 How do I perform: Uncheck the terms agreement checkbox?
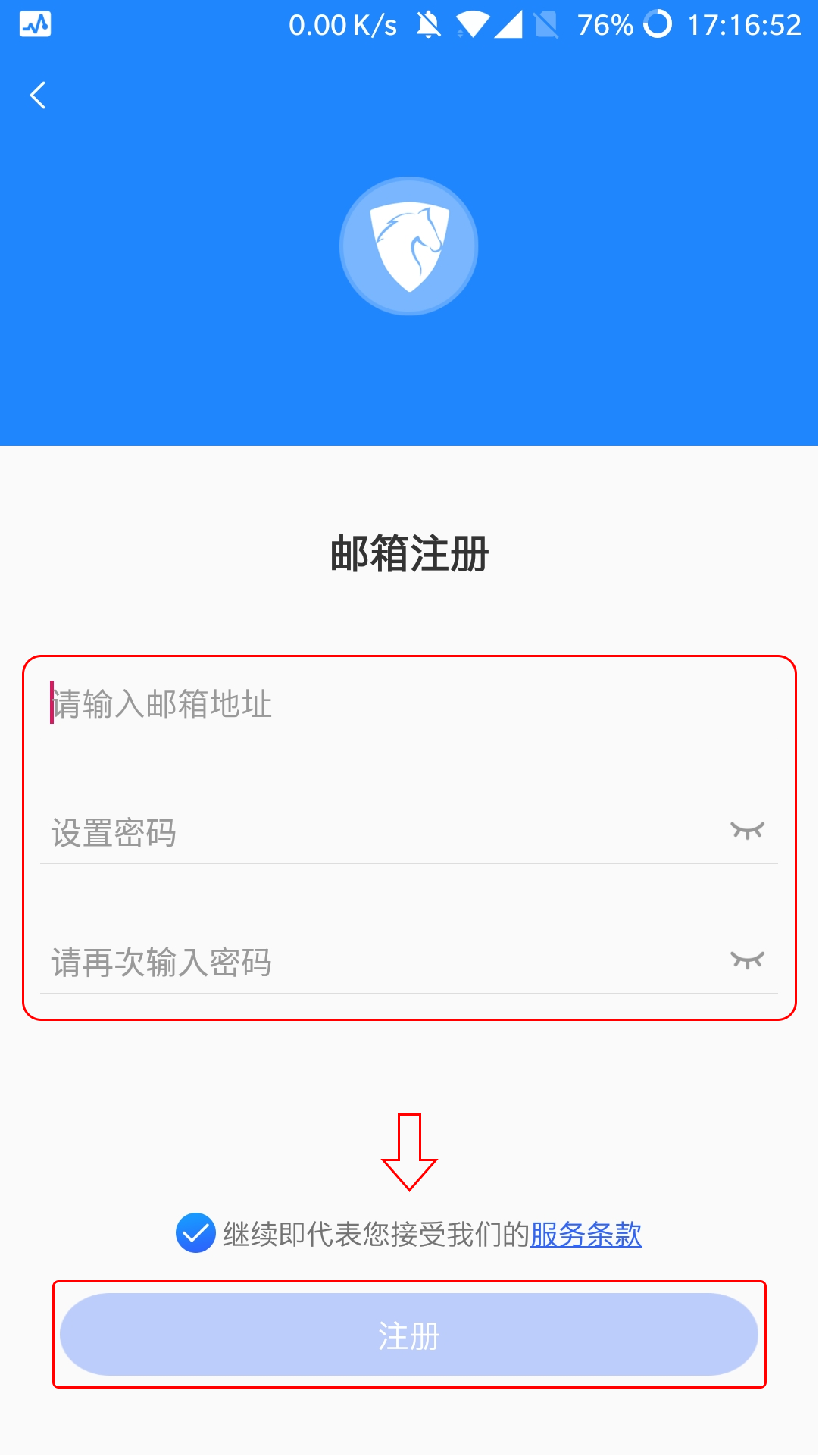195,1233
